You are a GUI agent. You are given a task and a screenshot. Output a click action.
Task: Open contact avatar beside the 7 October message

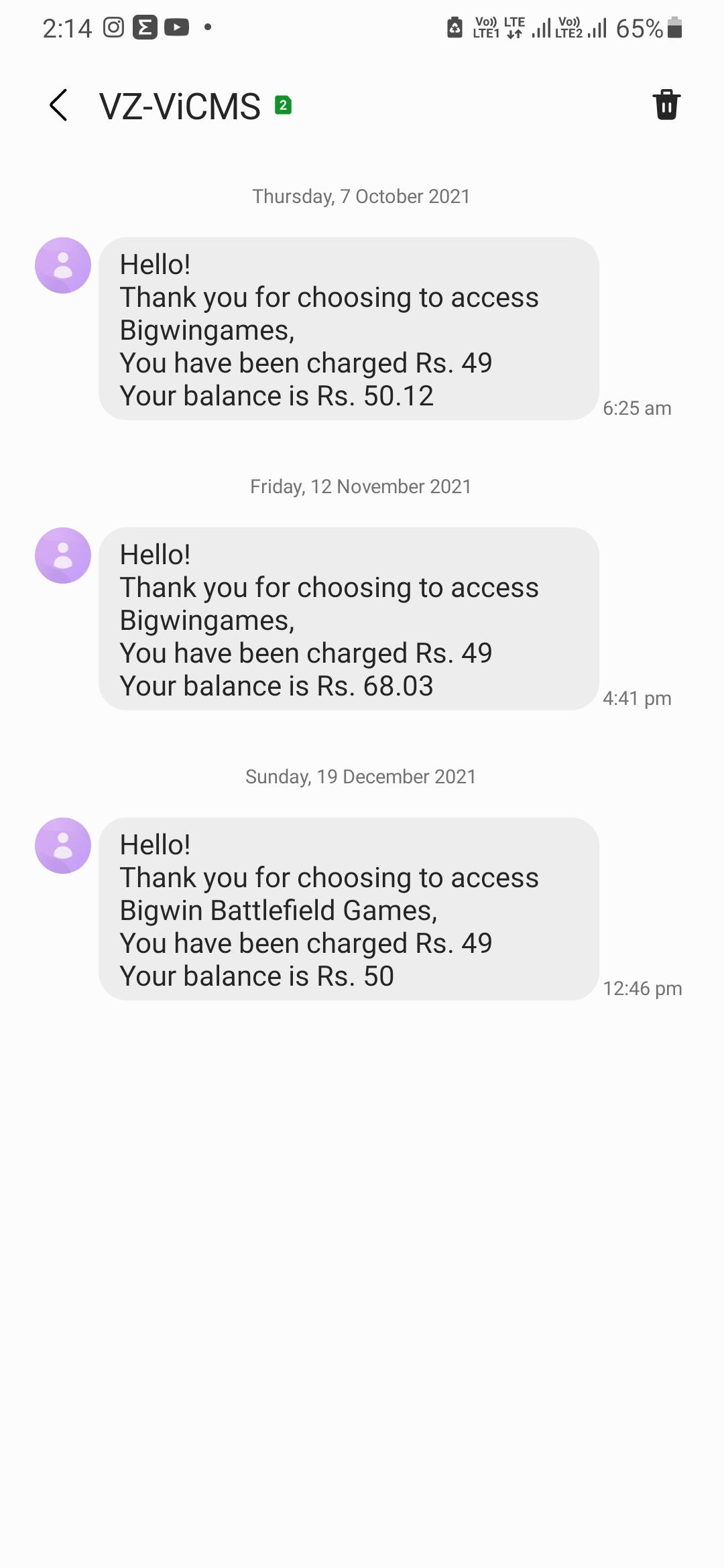coord(63,265)
